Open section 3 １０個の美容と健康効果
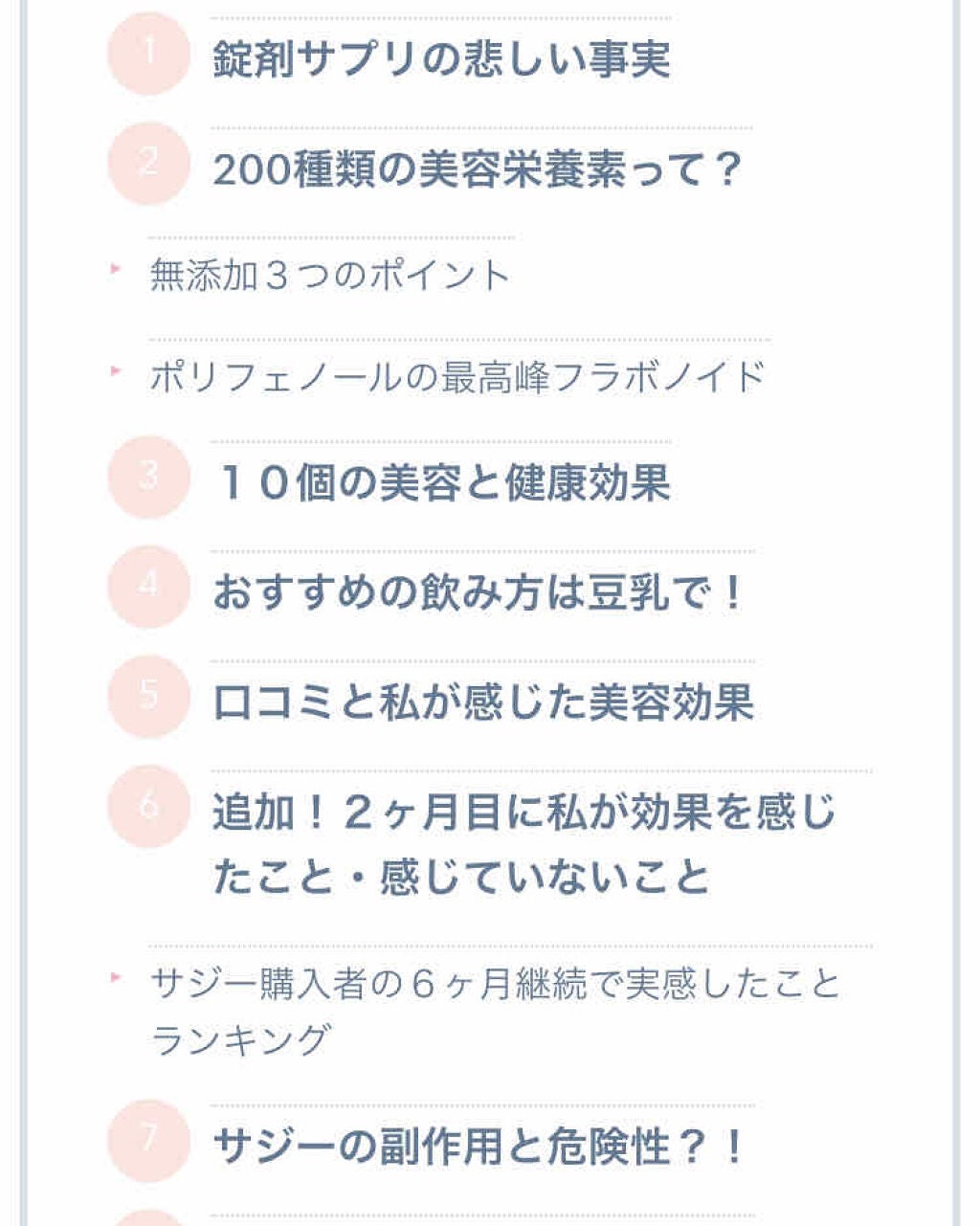This screenshot has width=980, height=1226. 442,483
